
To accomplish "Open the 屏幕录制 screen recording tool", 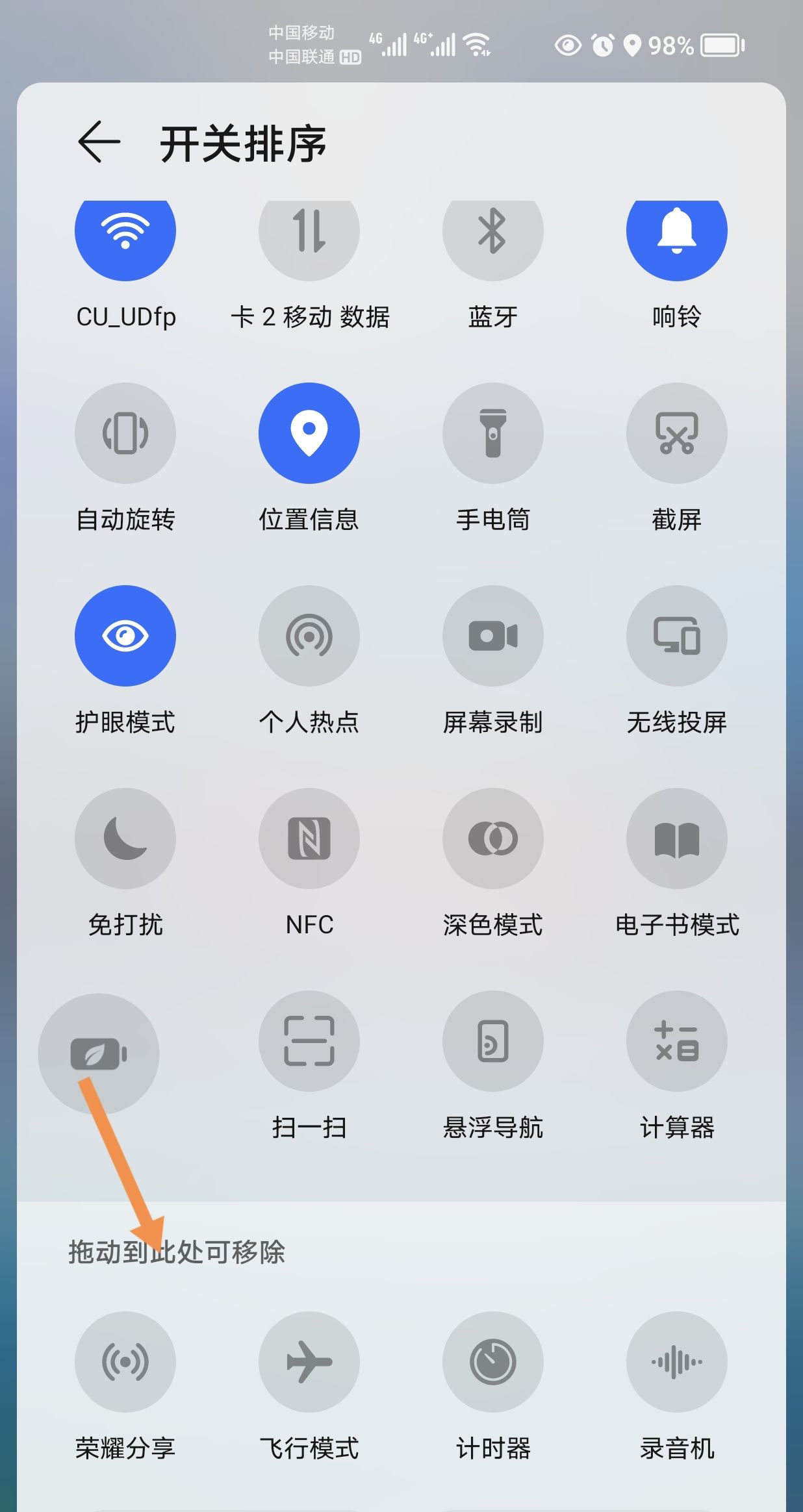I will point(493,636).
